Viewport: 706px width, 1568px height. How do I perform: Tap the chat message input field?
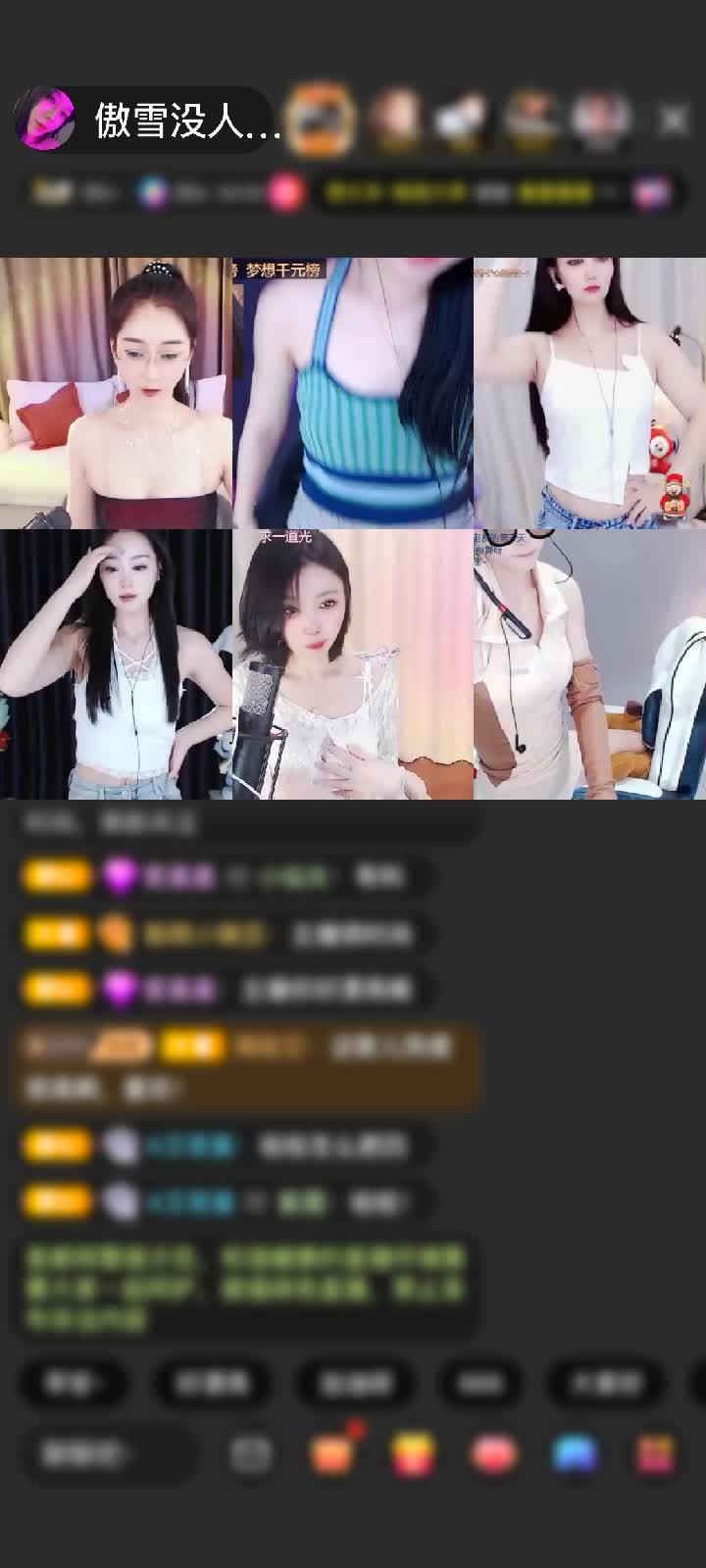(106, 1453)
